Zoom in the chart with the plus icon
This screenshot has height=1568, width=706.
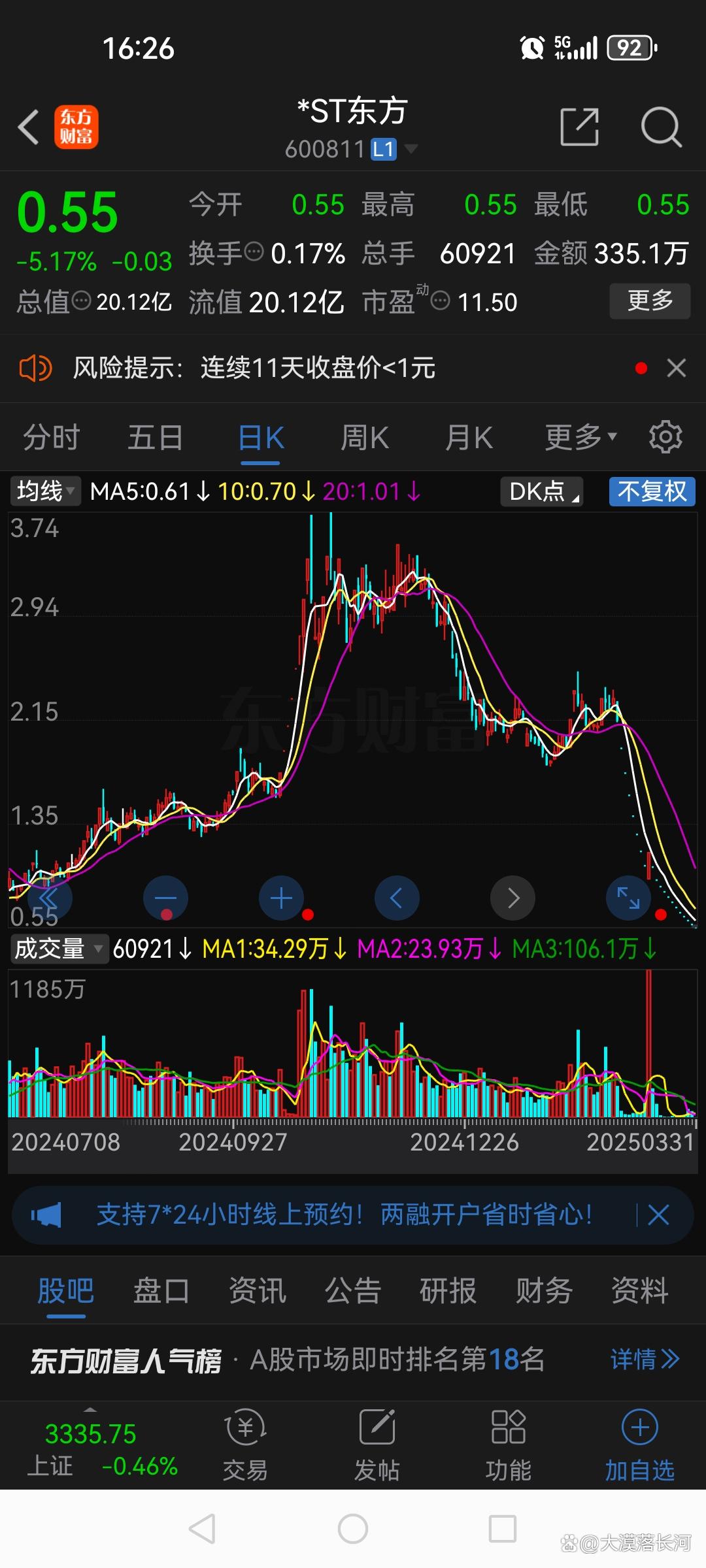[281, 898]
